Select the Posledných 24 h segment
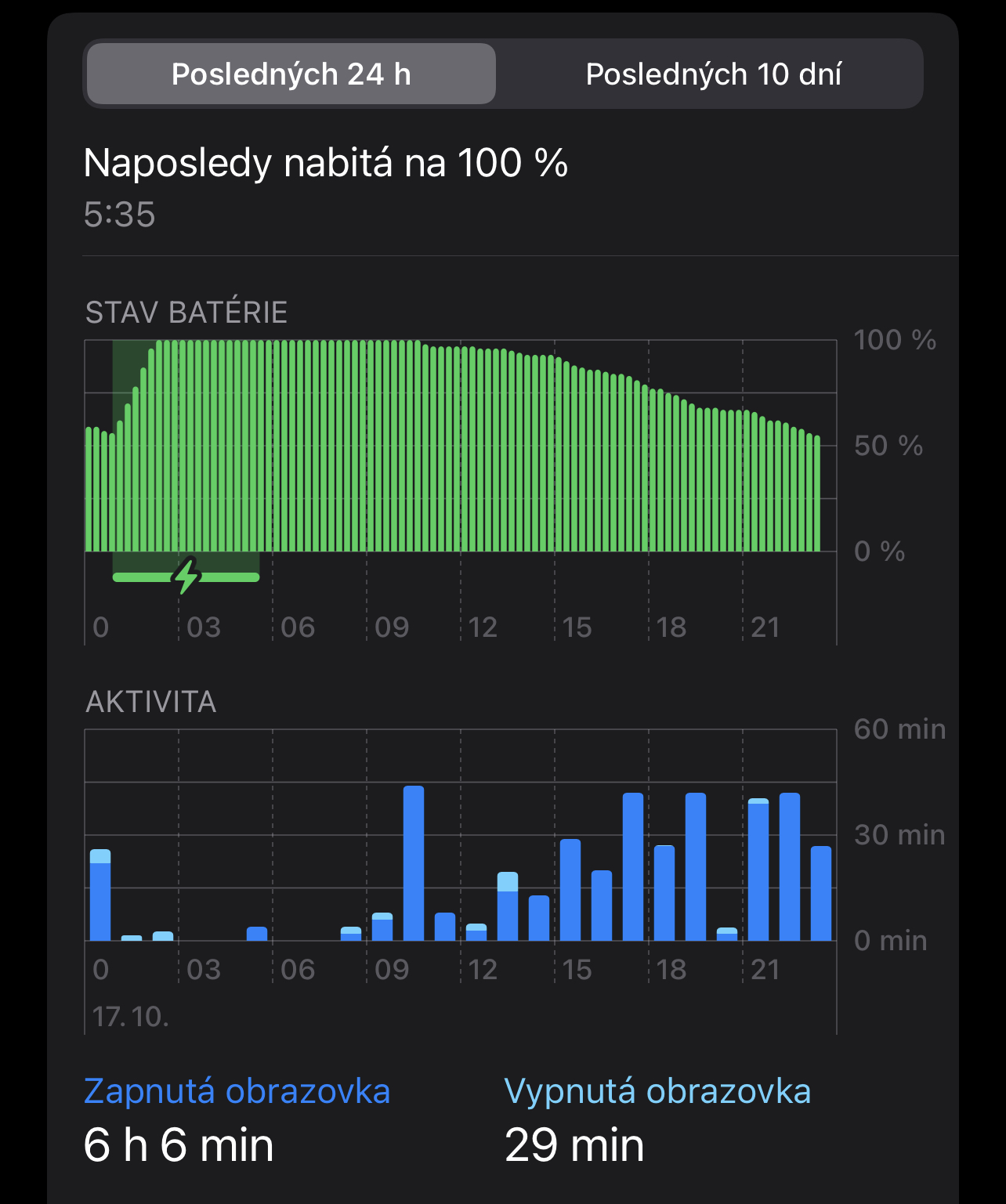Viewport: 1006px width, 1204px height. pyautogui.click(x=291, y=74)
